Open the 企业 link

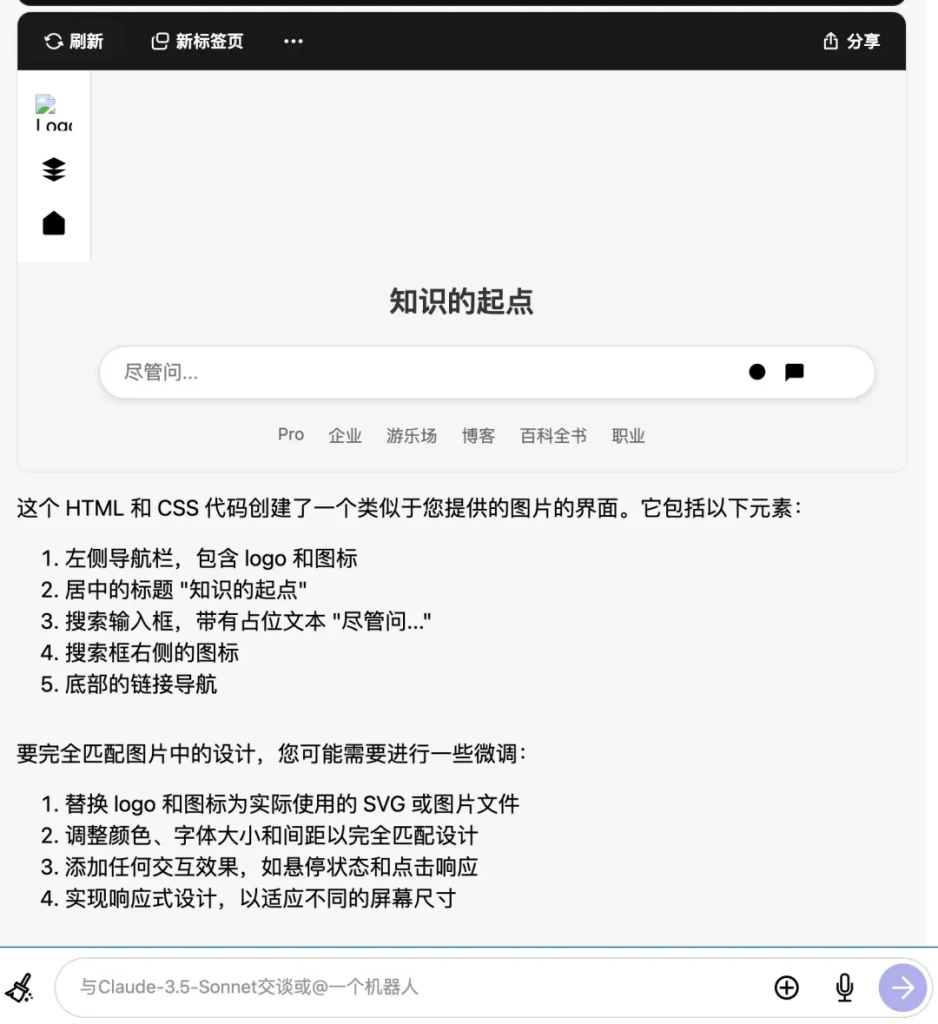pyautogui.click(x=345, y=436)
